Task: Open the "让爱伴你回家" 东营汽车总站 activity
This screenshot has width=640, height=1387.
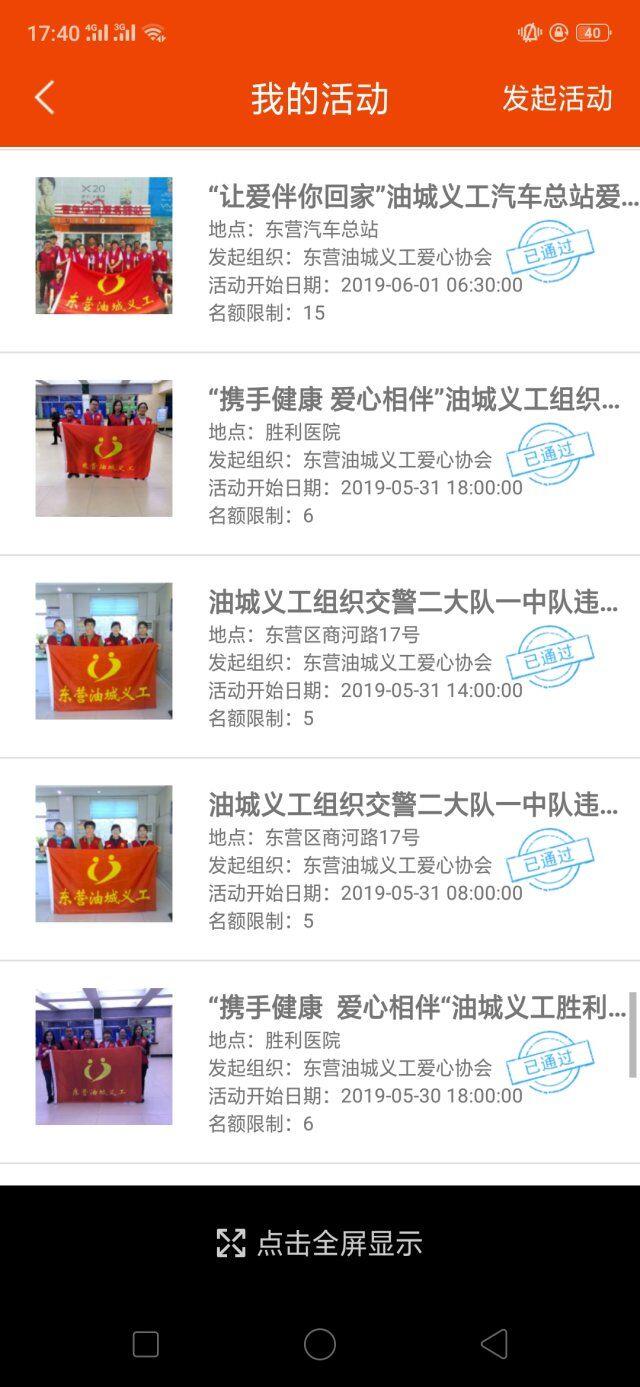Action: point(320,250)
